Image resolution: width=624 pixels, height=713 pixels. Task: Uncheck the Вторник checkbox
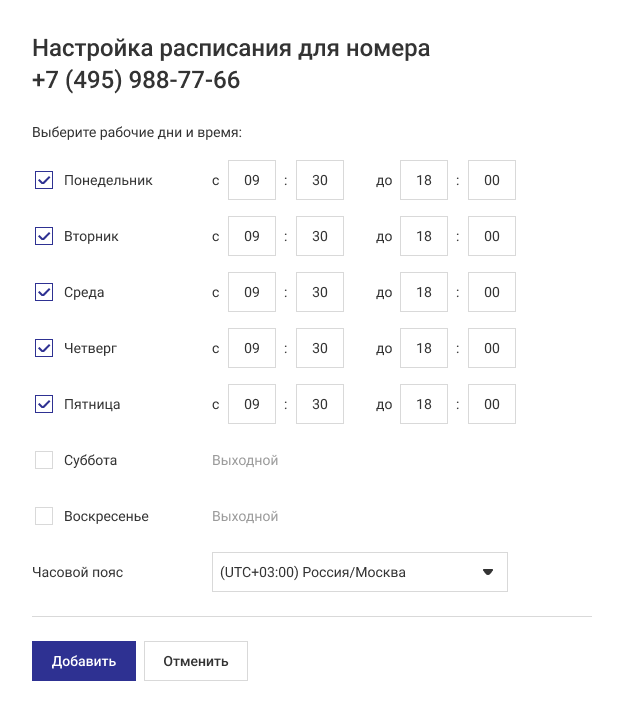[44, 237]
